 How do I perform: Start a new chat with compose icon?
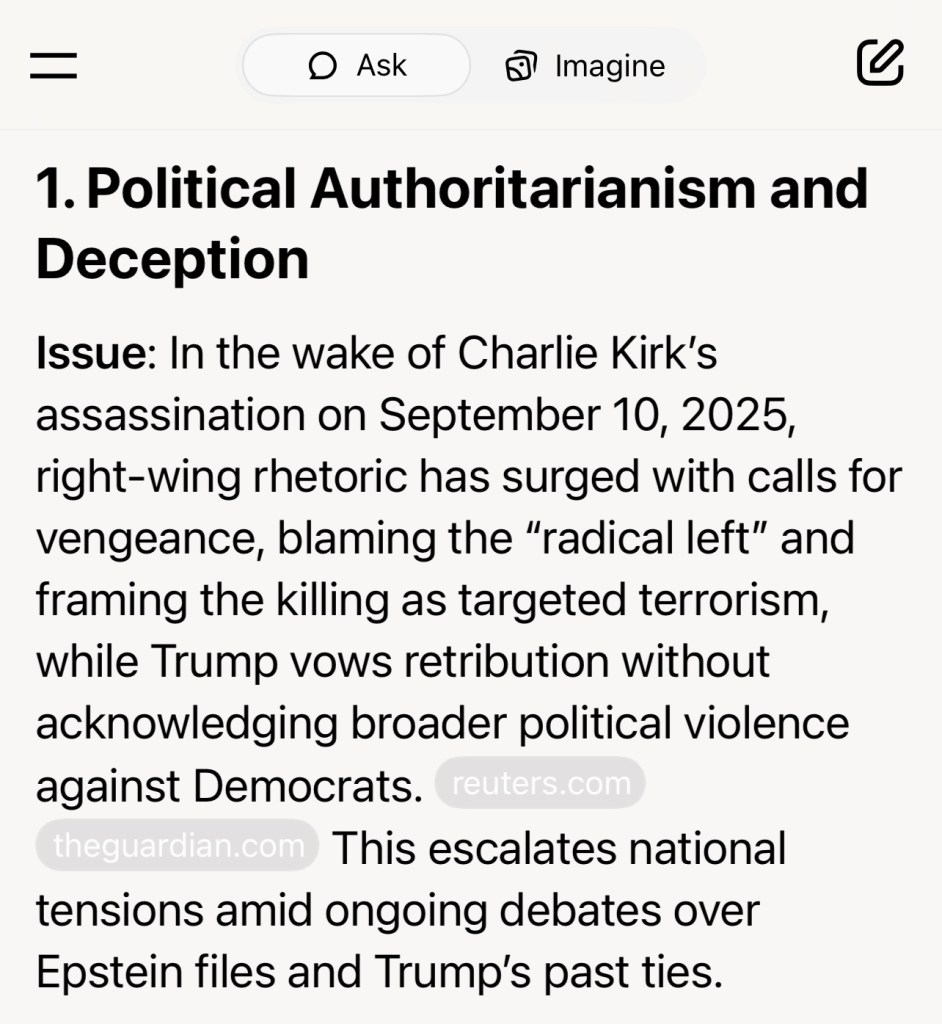880,64
